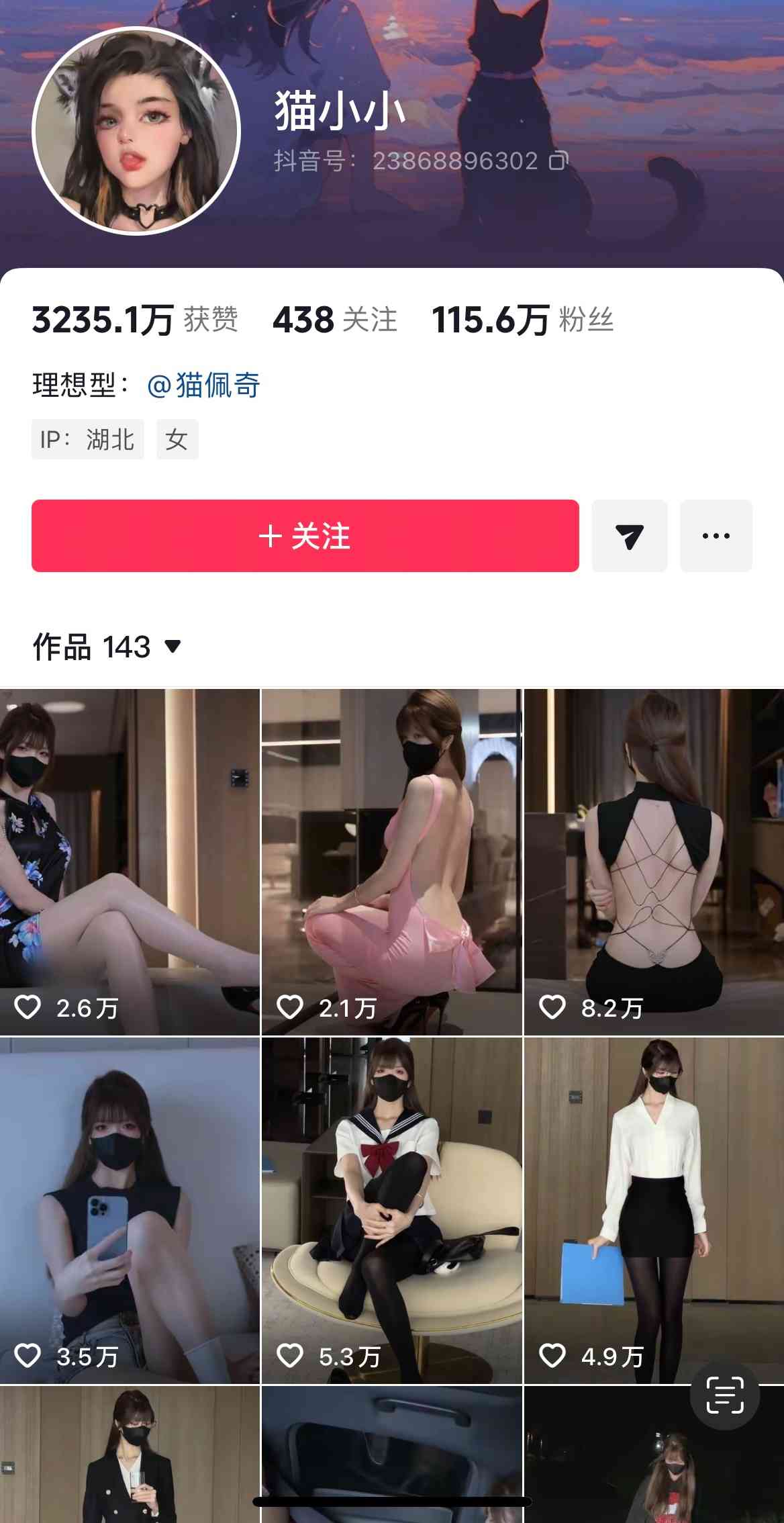View the 438 关注 following list

click(x=335, y=320)
